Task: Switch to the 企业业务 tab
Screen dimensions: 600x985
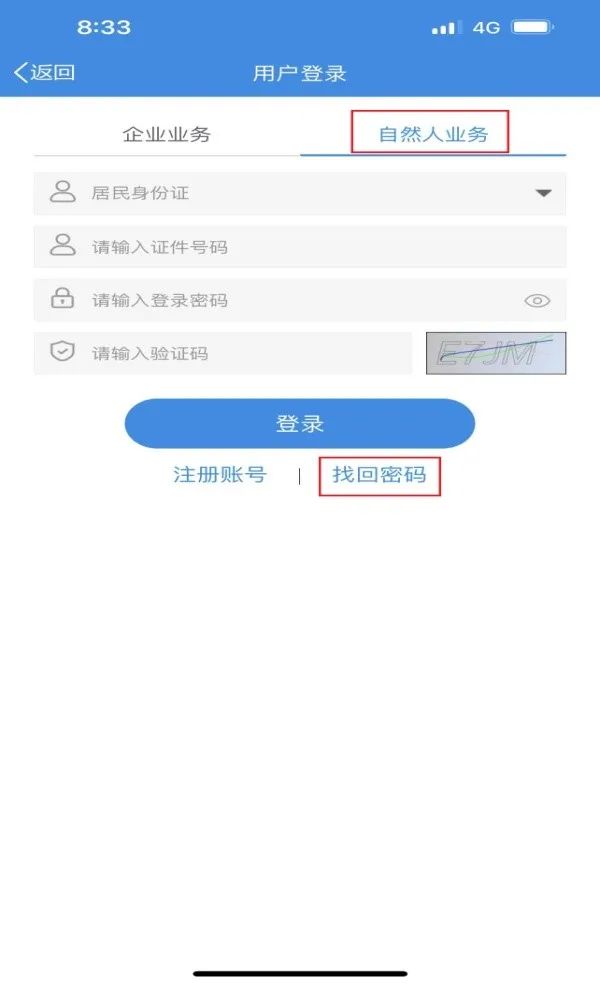Action: [x=166, y=134]
